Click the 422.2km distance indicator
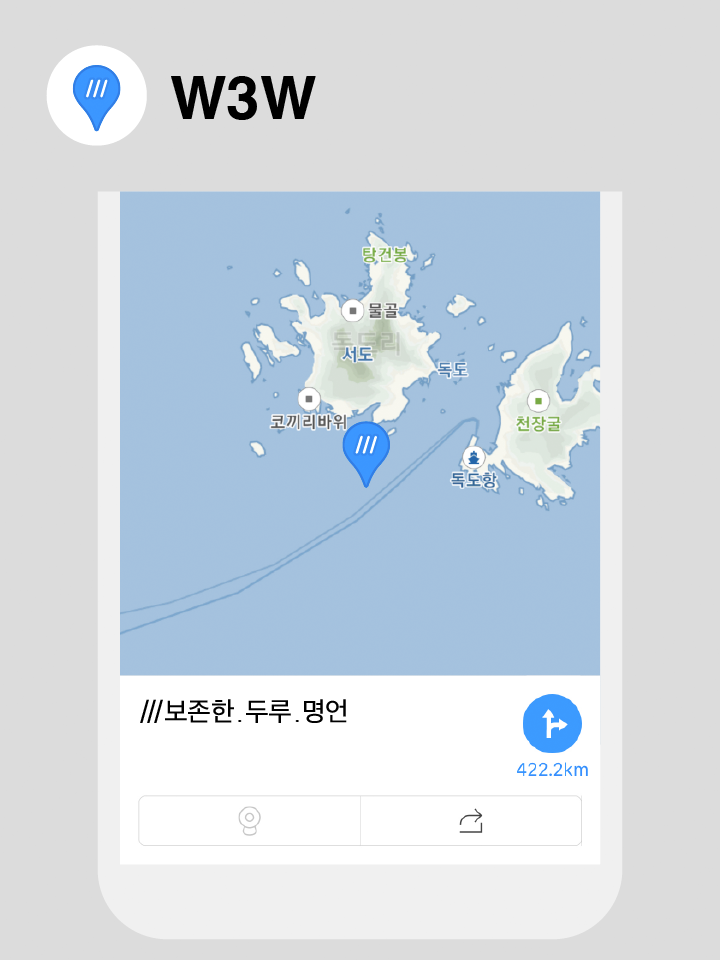This screenshot has width=720, height=960. (x=552, y=770)
